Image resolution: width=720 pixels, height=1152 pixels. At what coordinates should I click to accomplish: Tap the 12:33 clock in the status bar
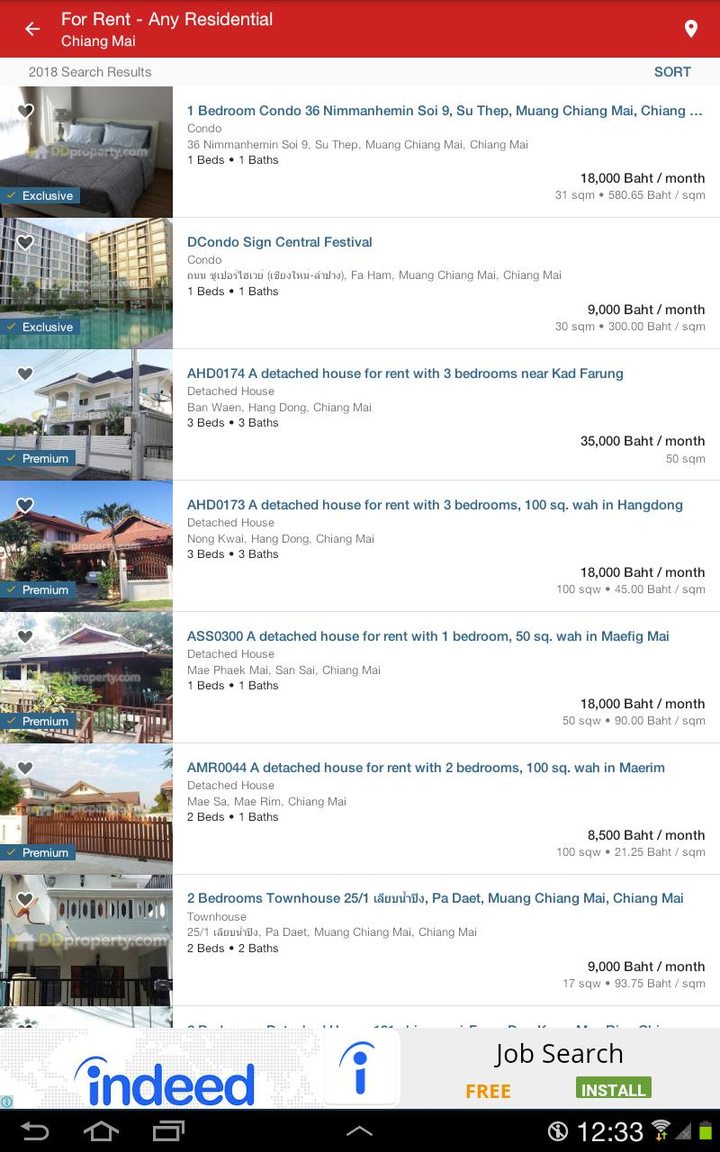(608, 1128)
